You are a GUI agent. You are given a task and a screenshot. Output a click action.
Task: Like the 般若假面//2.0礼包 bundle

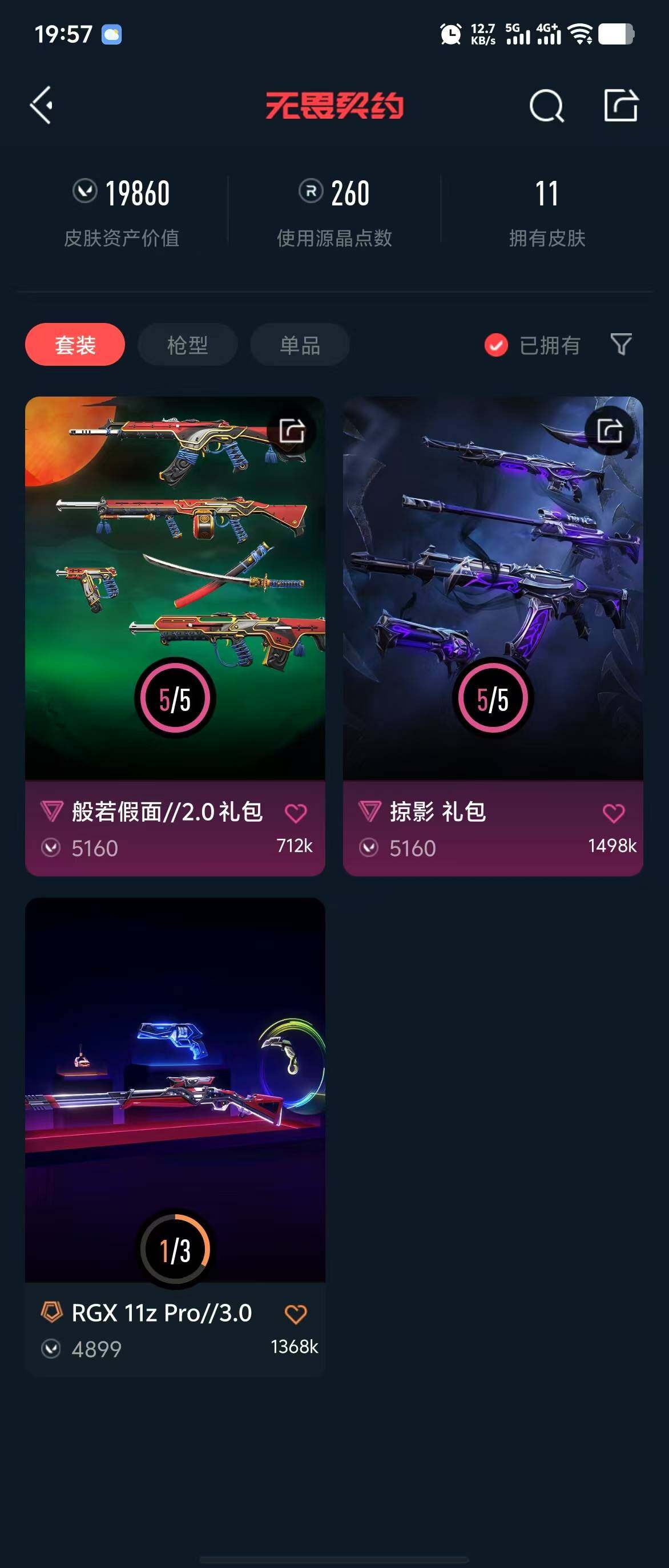pos(296,813)
